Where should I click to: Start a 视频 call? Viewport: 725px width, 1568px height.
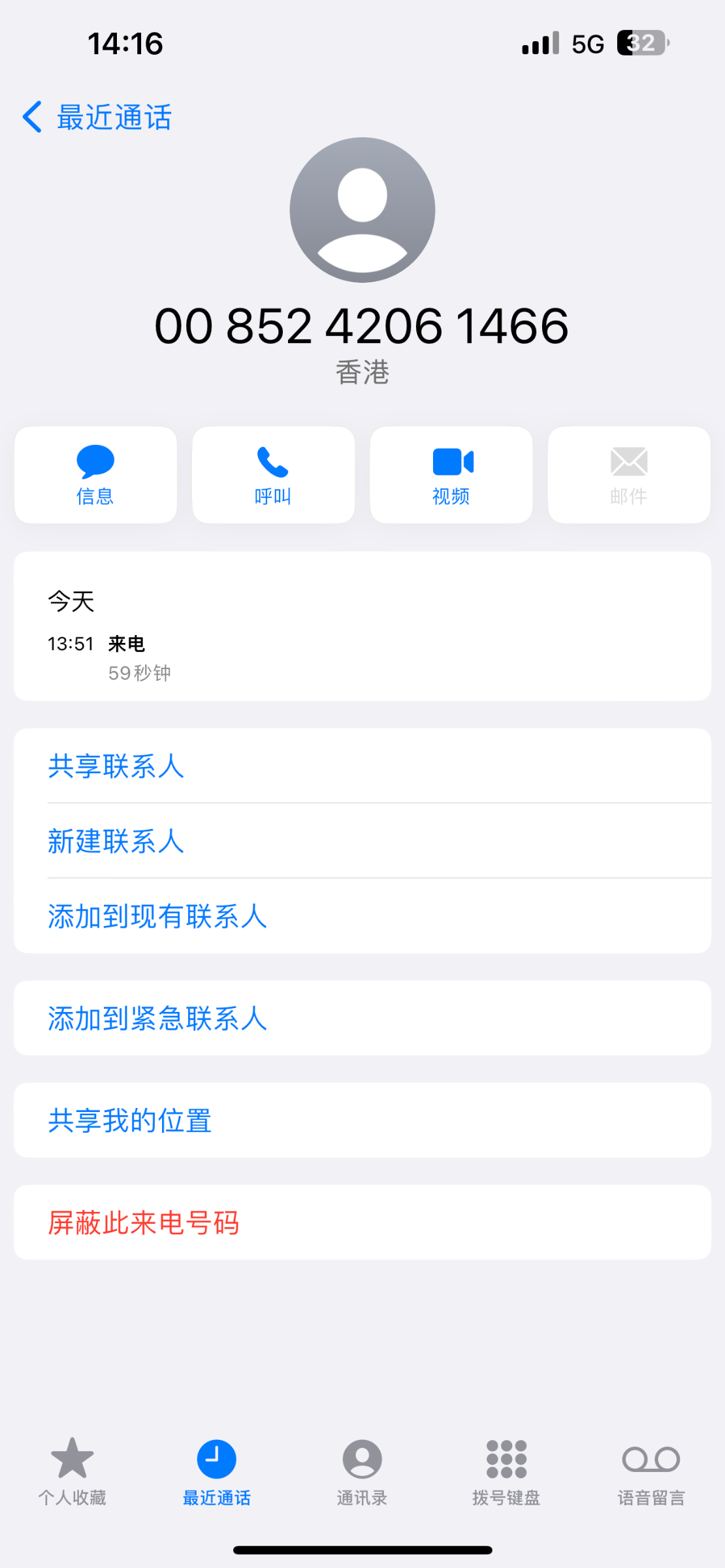(451, 475)
